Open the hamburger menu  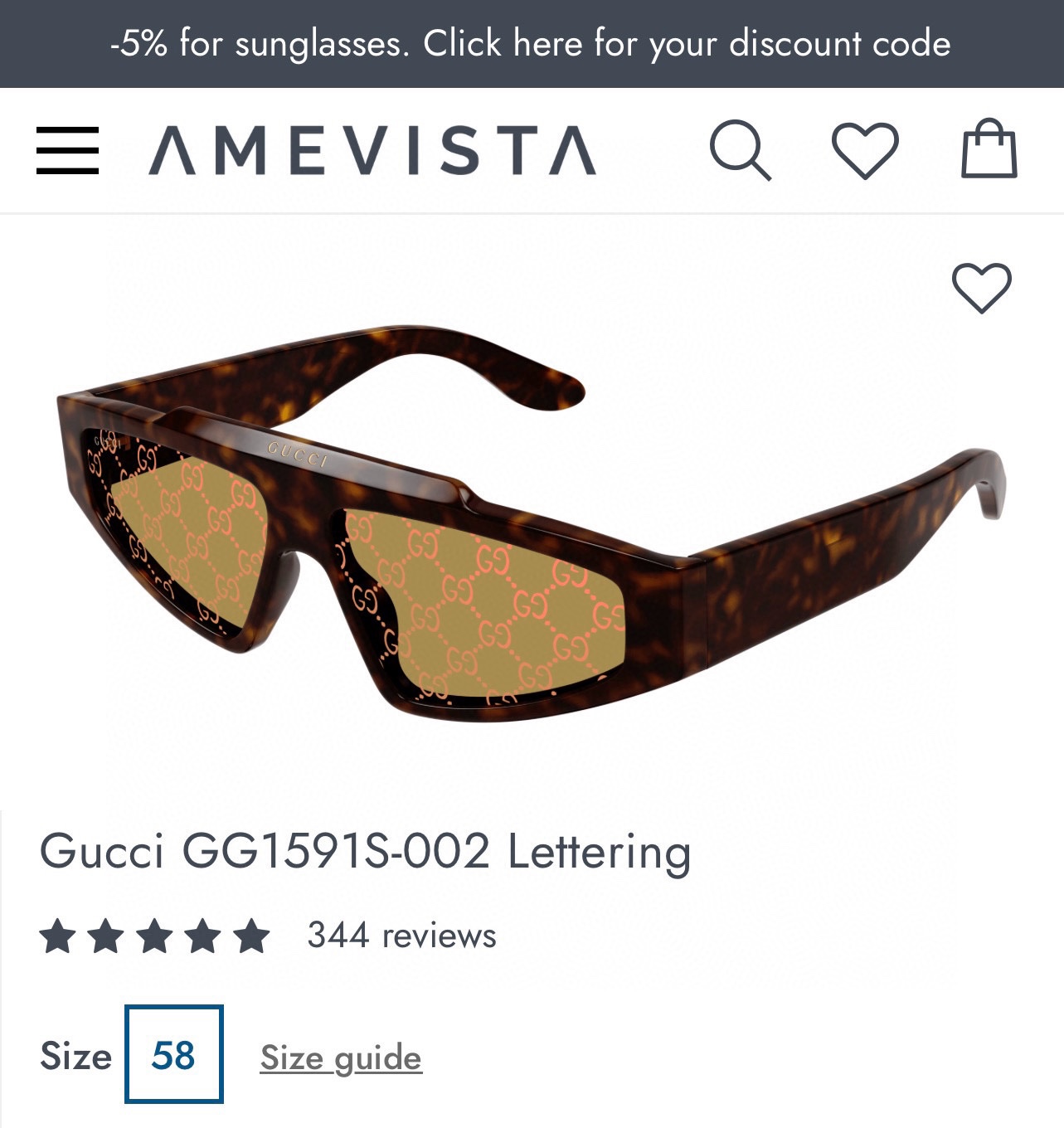67,150
